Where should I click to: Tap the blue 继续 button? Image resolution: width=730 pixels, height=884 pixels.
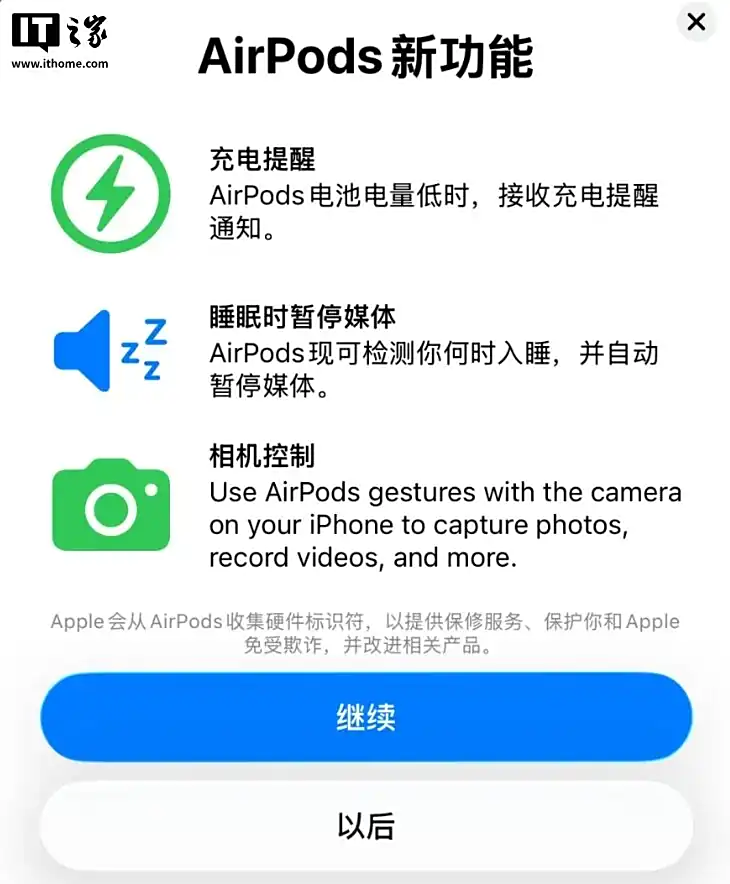coord(366,717)
